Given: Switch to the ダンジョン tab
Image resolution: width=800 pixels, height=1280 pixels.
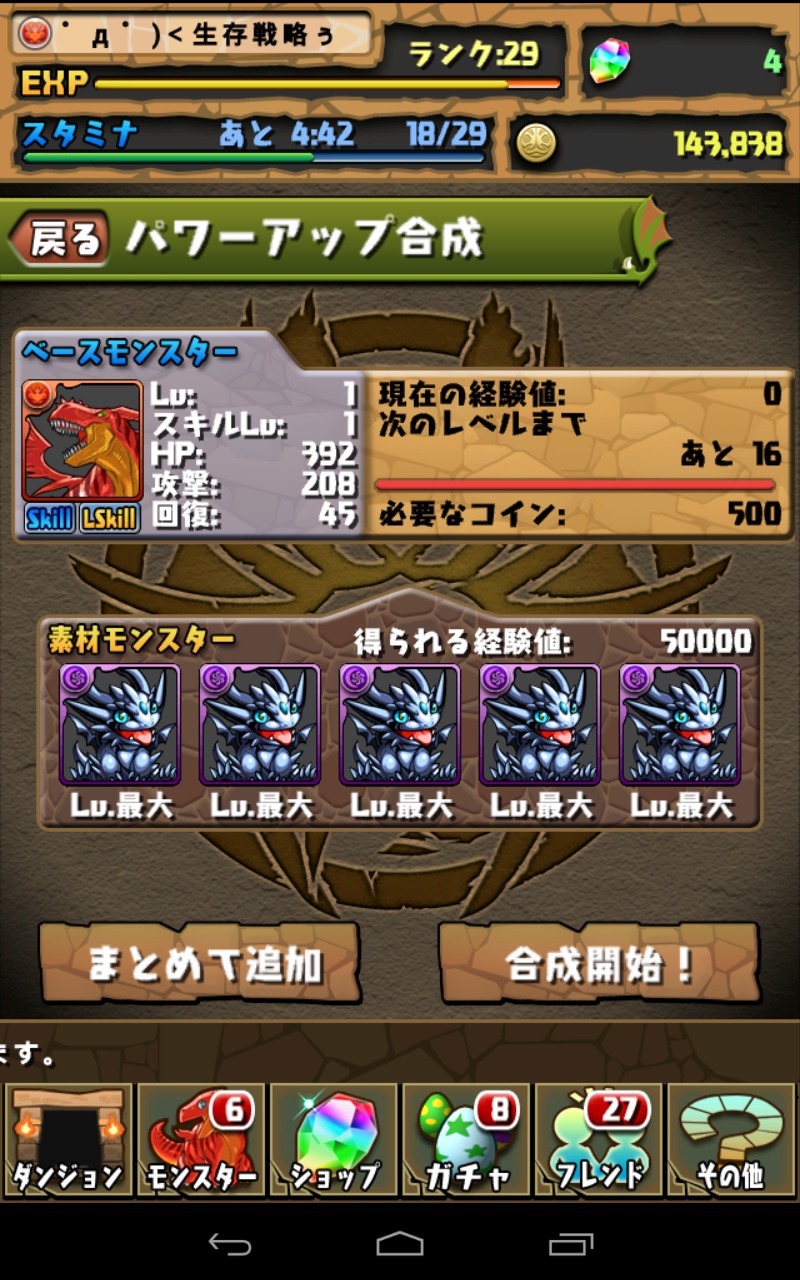Looking at the screenshot, I should pyautogui.click(x=68, y=1140).
